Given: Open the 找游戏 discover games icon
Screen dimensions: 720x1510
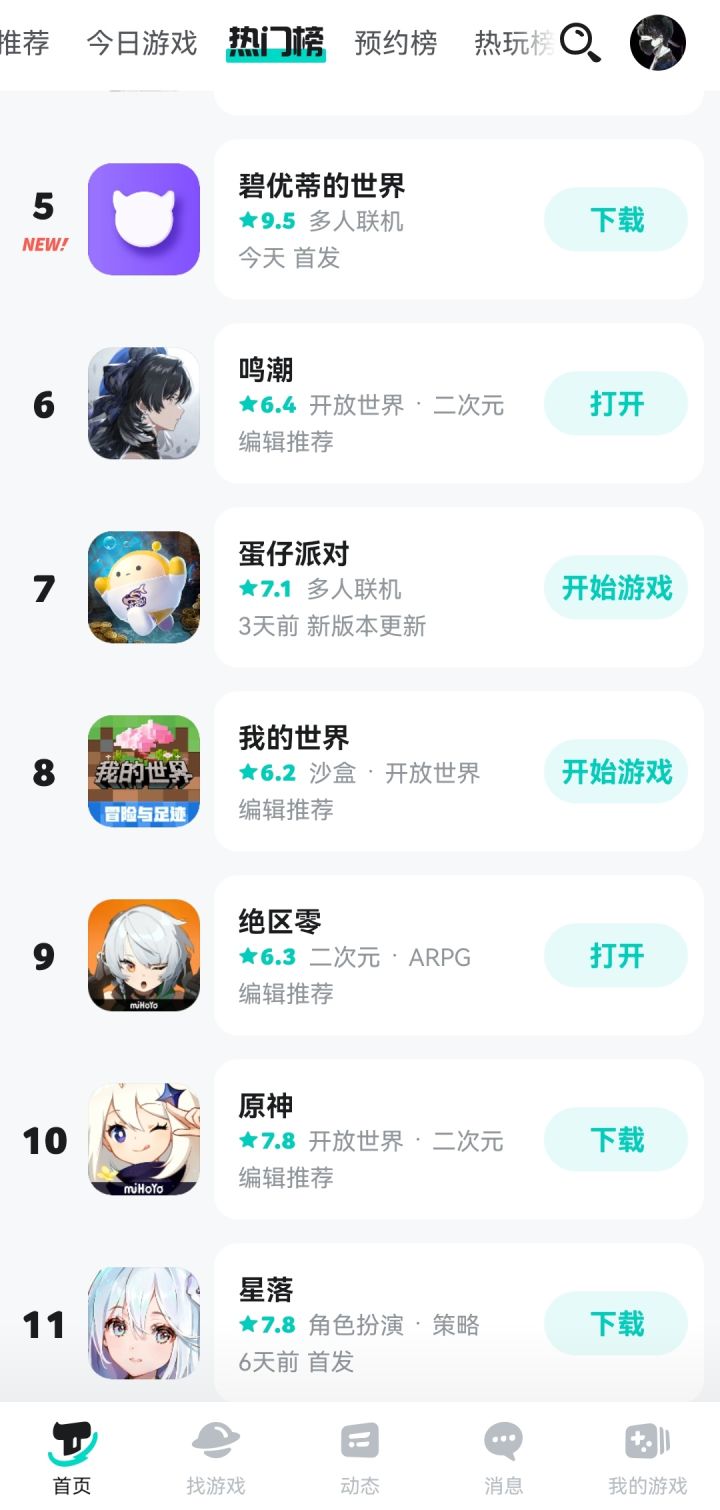Looking at the screenshot, I should tap(216, 1455).
